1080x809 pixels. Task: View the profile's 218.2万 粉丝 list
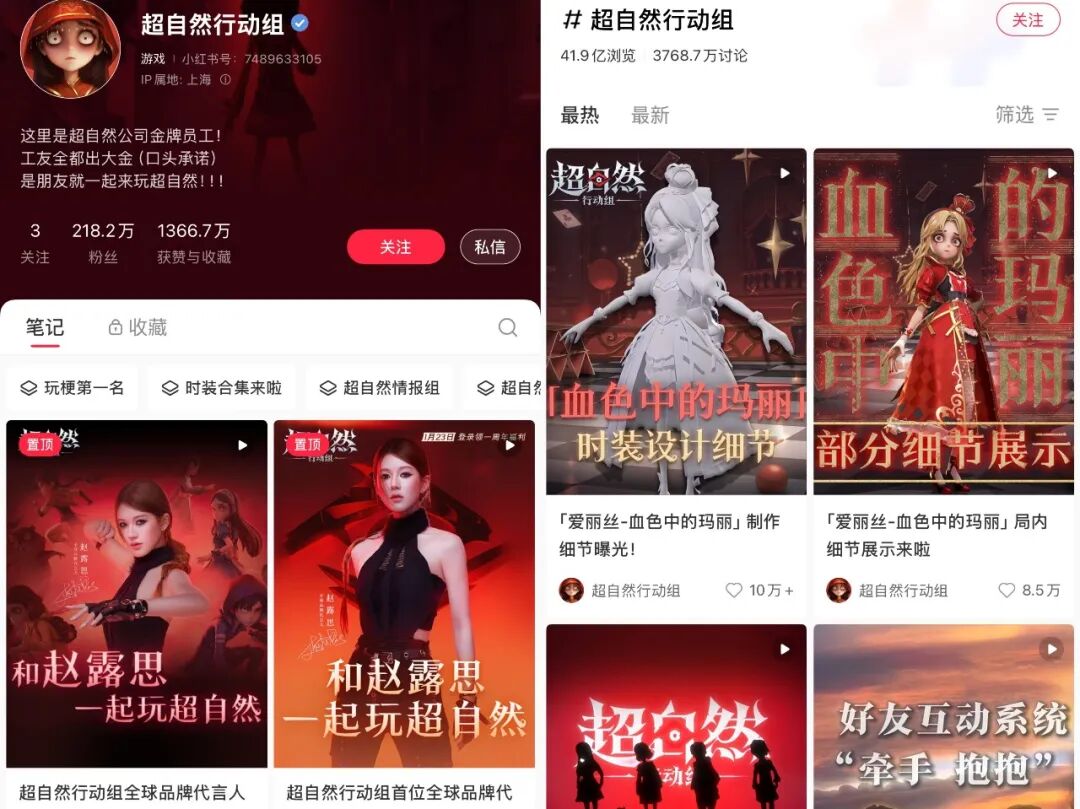[102, 243]
